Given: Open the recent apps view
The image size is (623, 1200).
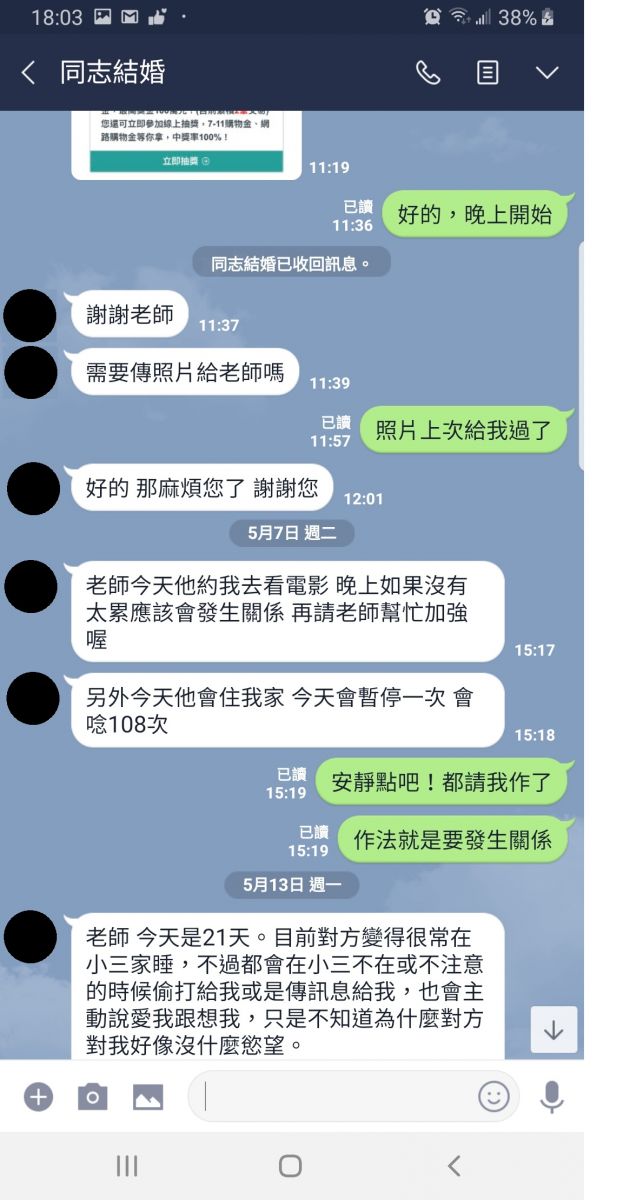Looking at the screenshot, I should (126, 1165).
